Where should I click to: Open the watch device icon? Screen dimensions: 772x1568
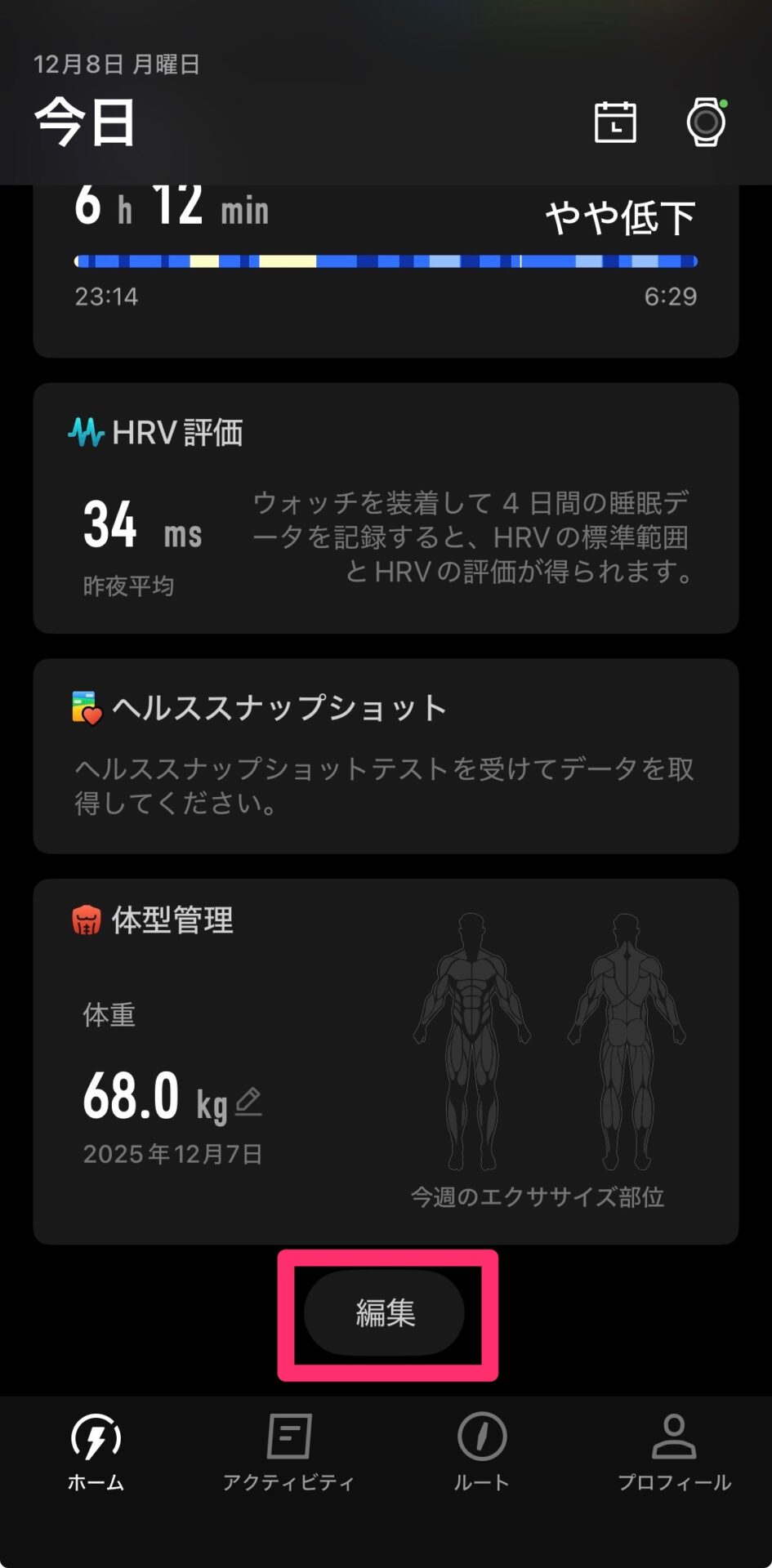[x=706, y=122]
